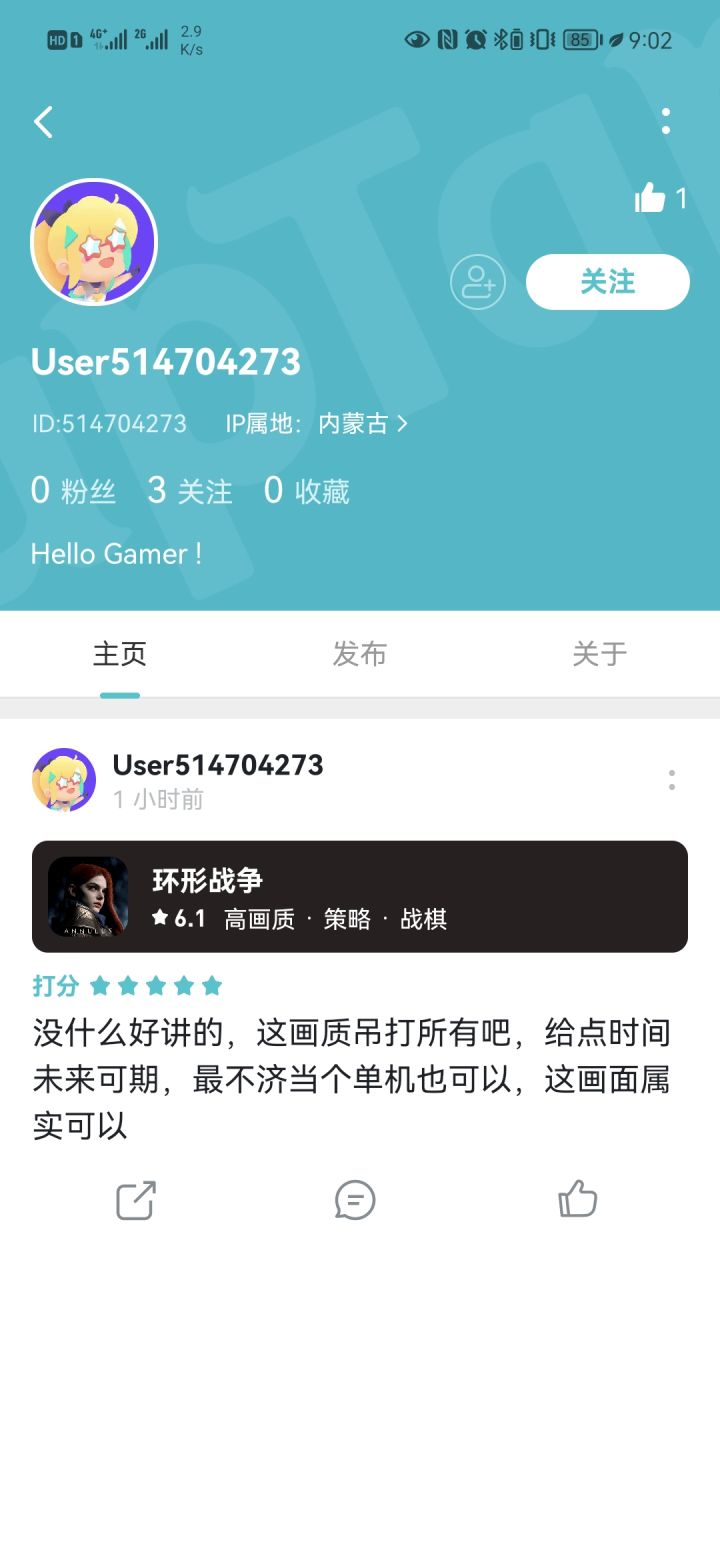Viewport: 720px width, 1560px height.
Task: Tap the add-friend icon next to 关注
Action: click(x=478, y=282)
